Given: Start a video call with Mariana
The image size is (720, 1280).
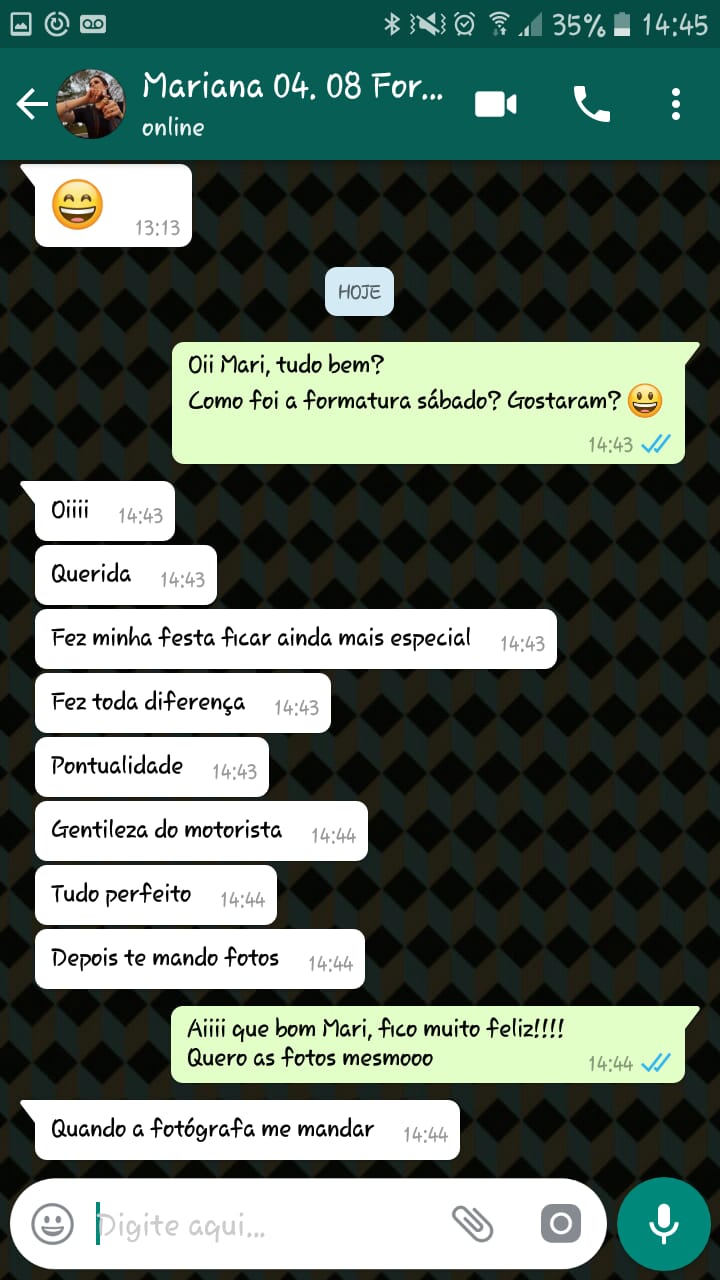Looking at the screenshot, I should coord(494,103).
